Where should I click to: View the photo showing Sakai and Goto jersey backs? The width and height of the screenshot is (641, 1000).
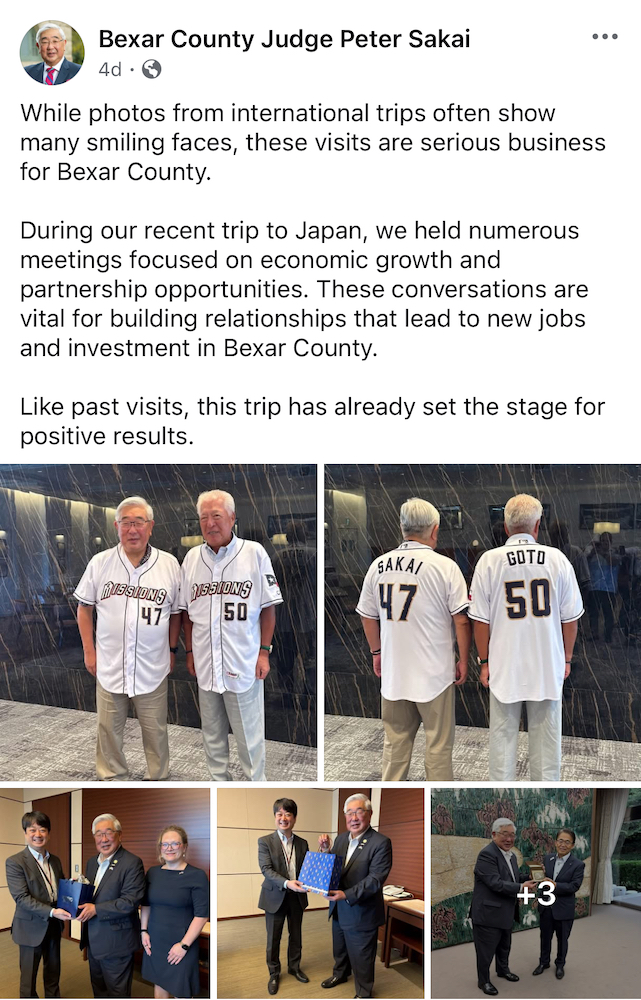(x=482, y=622)
